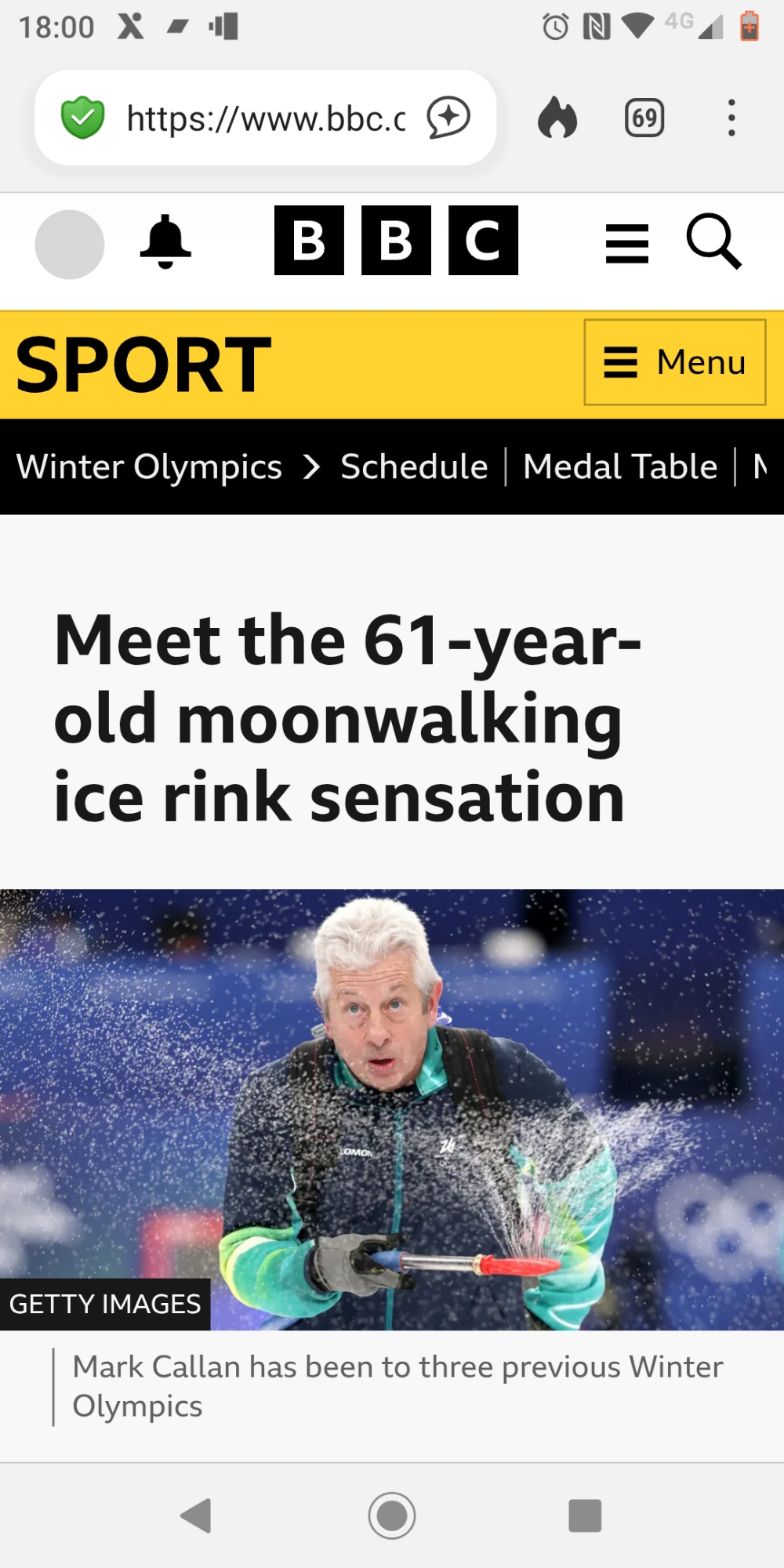Open the BBC hamburger navigation menu
784x1568 pixels.
coord(627,243)
